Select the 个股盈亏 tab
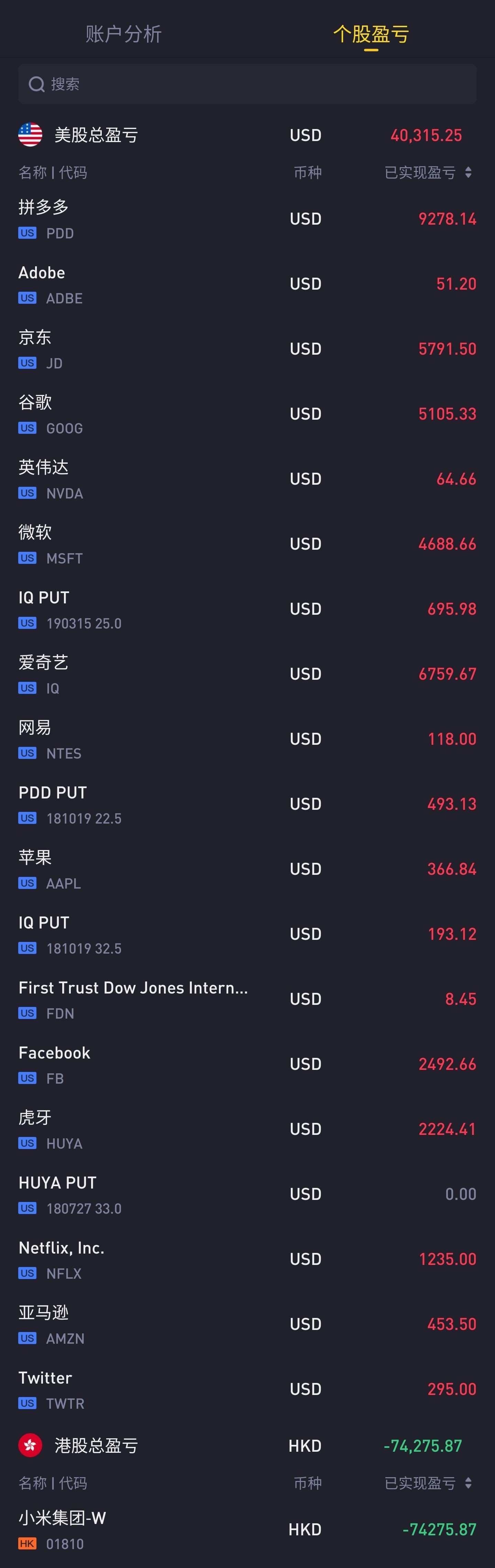 tap(370, 34)
